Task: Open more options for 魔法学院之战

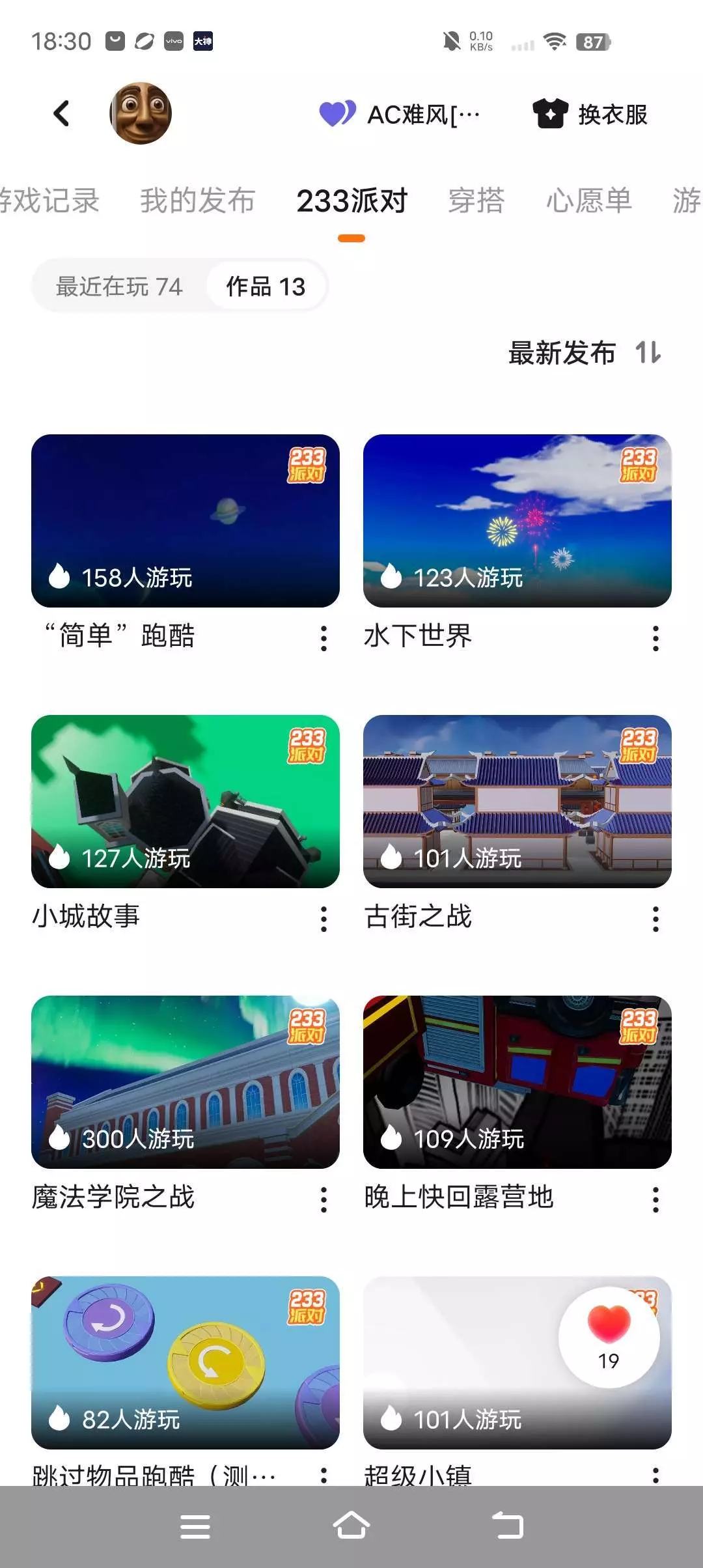Action: [324, 1199]
